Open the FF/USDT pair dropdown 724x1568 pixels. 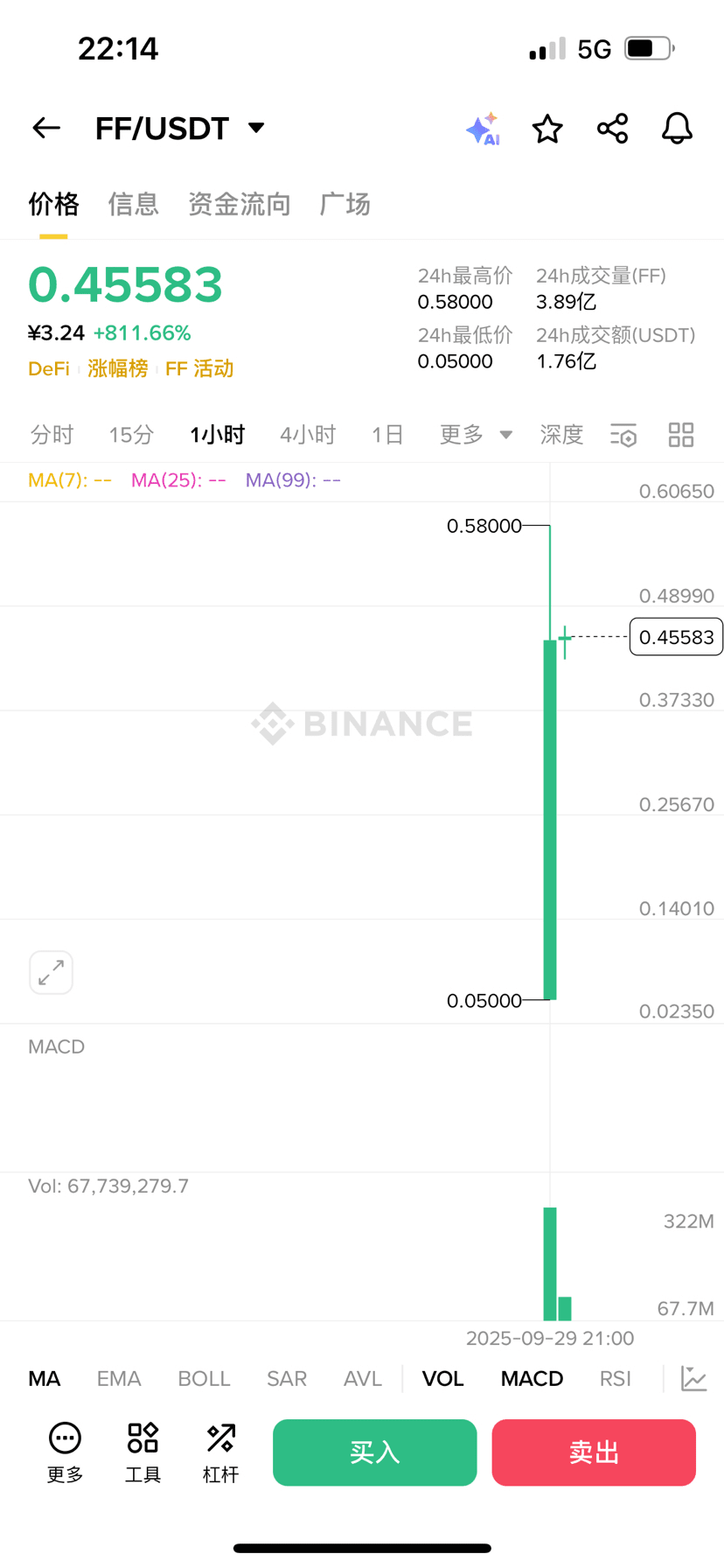(179, 129)
